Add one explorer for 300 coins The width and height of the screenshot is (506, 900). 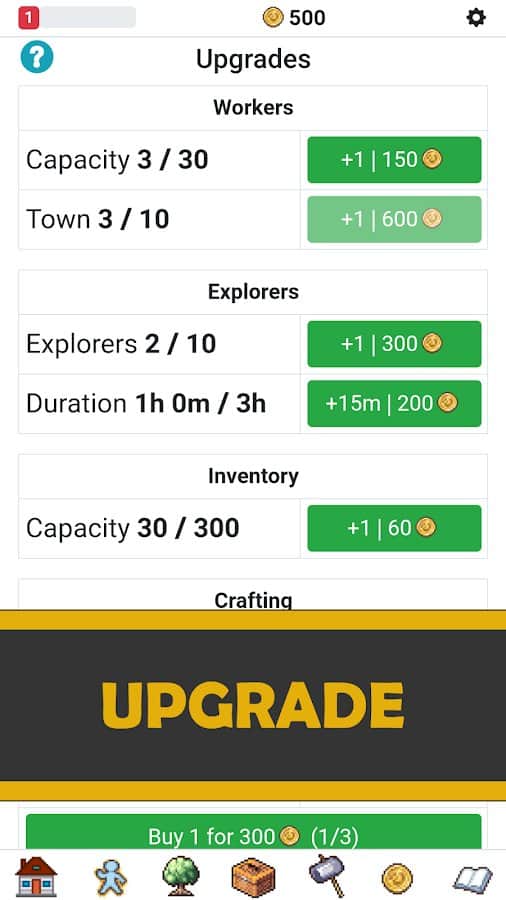point(394,344)
